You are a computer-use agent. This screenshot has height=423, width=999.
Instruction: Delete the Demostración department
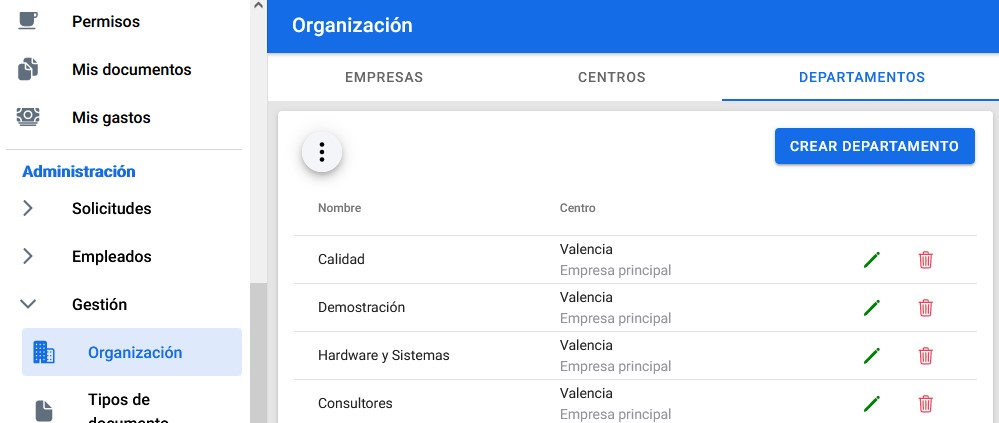click(926, 308)
